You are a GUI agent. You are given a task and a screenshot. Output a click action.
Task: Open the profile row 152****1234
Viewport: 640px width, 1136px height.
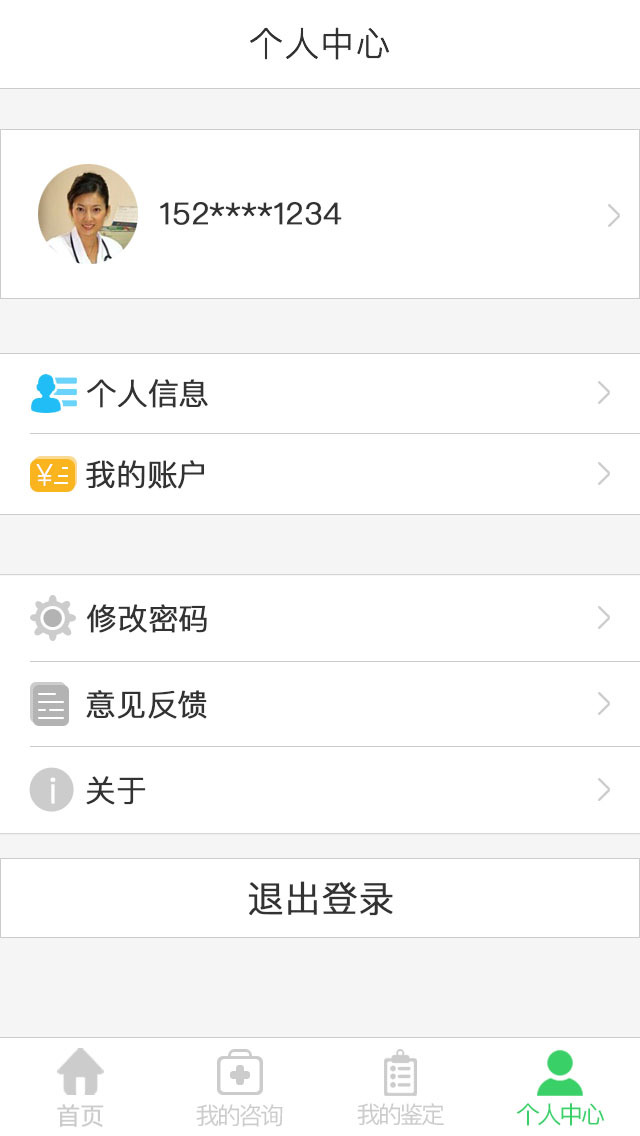(x=320, y=214)
